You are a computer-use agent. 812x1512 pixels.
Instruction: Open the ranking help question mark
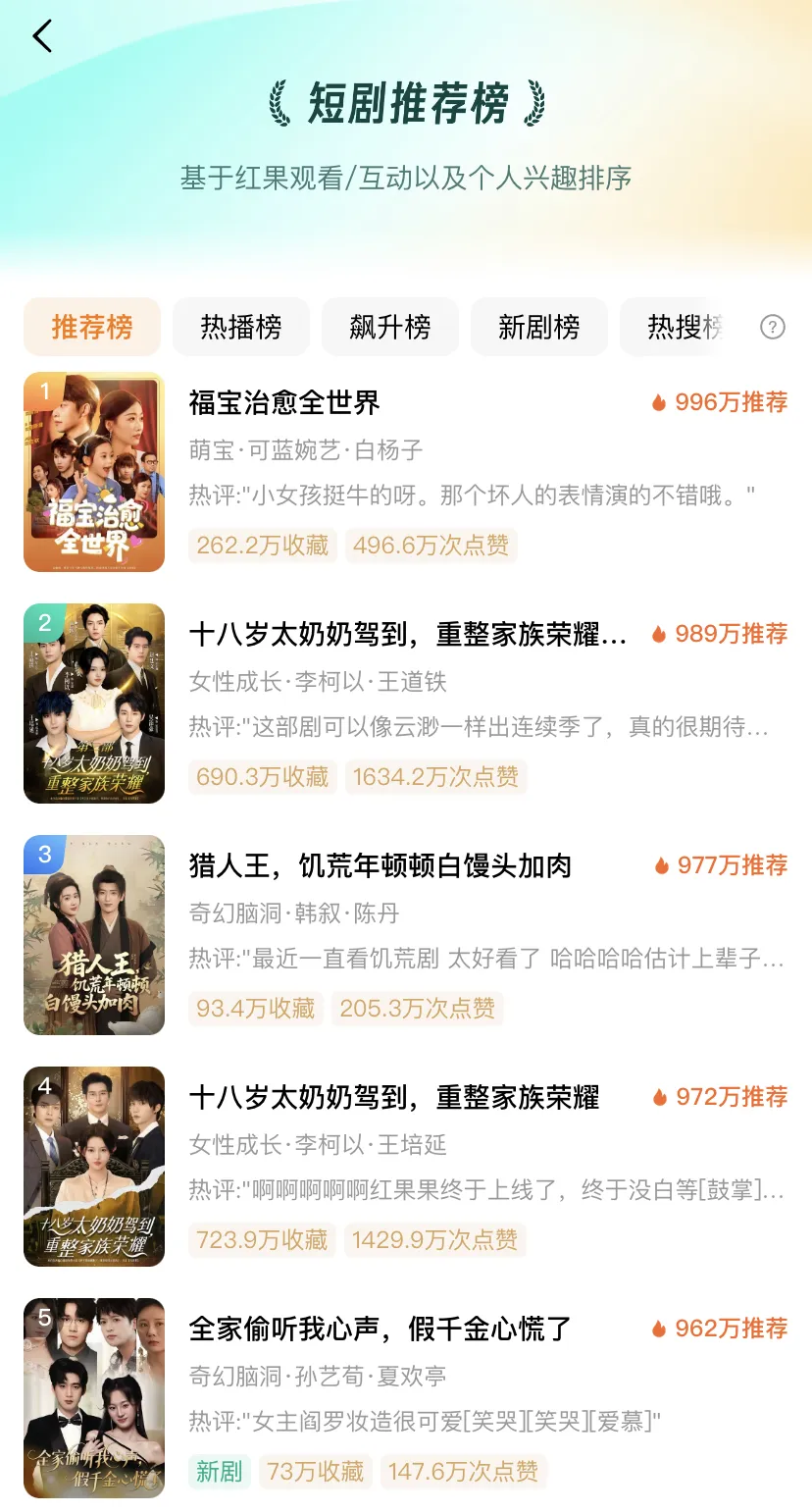(773, 327)
